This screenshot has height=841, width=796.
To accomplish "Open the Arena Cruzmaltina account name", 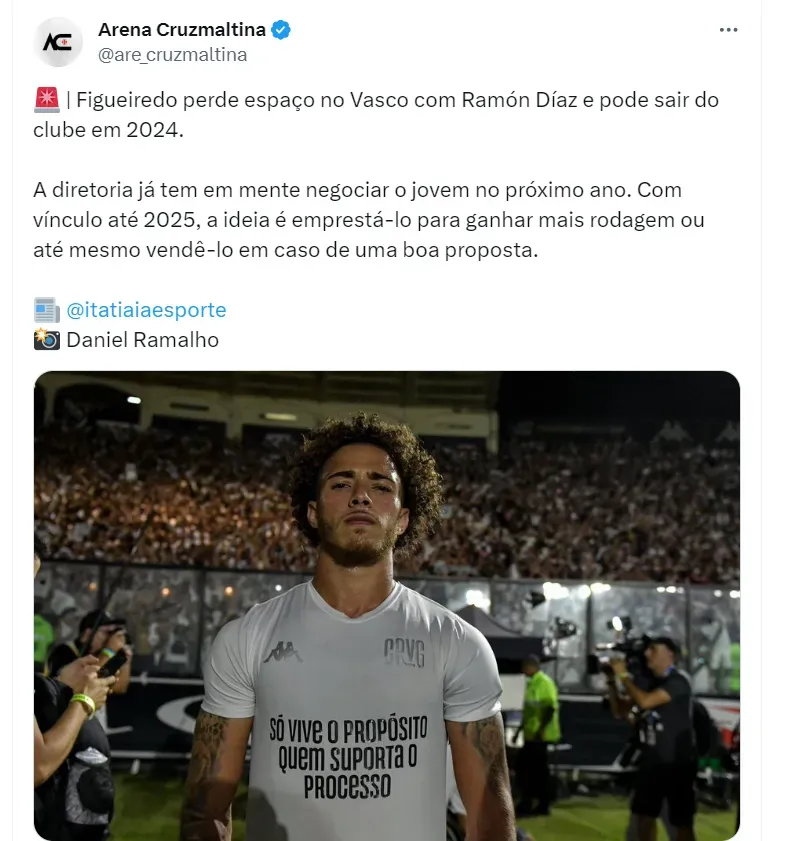I will [x=181, y=30].
